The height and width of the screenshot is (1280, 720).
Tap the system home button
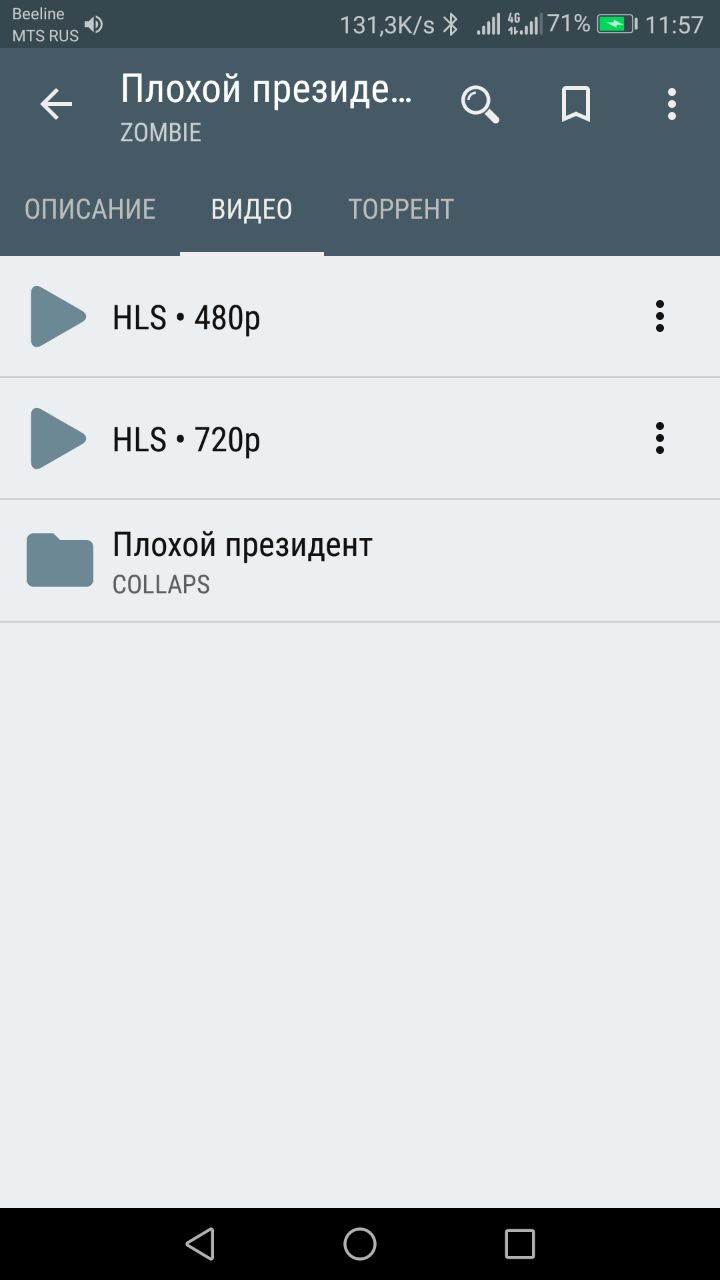coord(360,1244)
